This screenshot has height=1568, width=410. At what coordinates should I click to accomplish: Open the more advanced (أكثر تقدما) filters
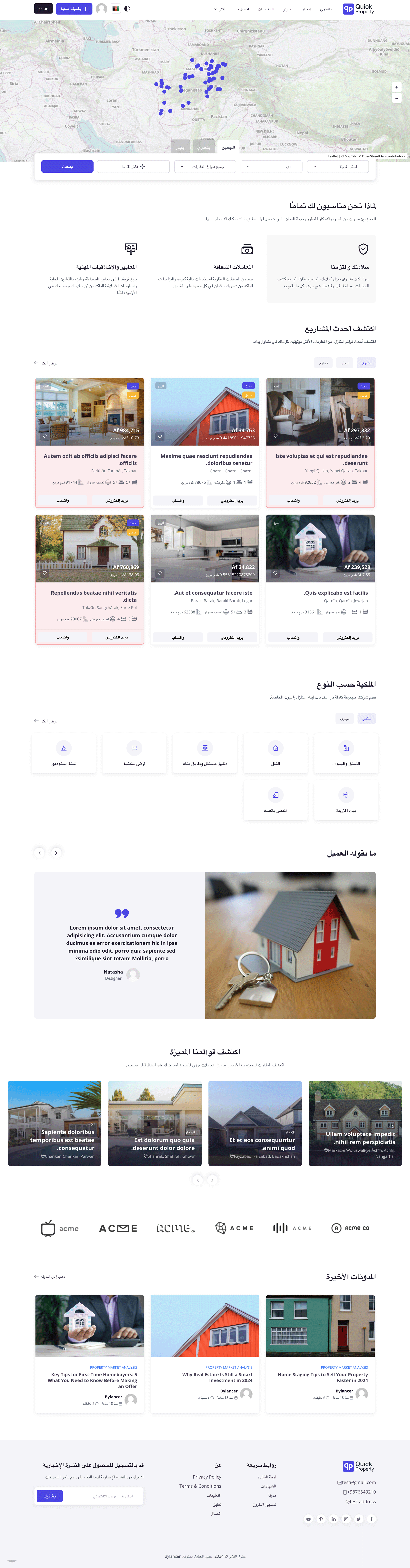(x=133, y=166)
